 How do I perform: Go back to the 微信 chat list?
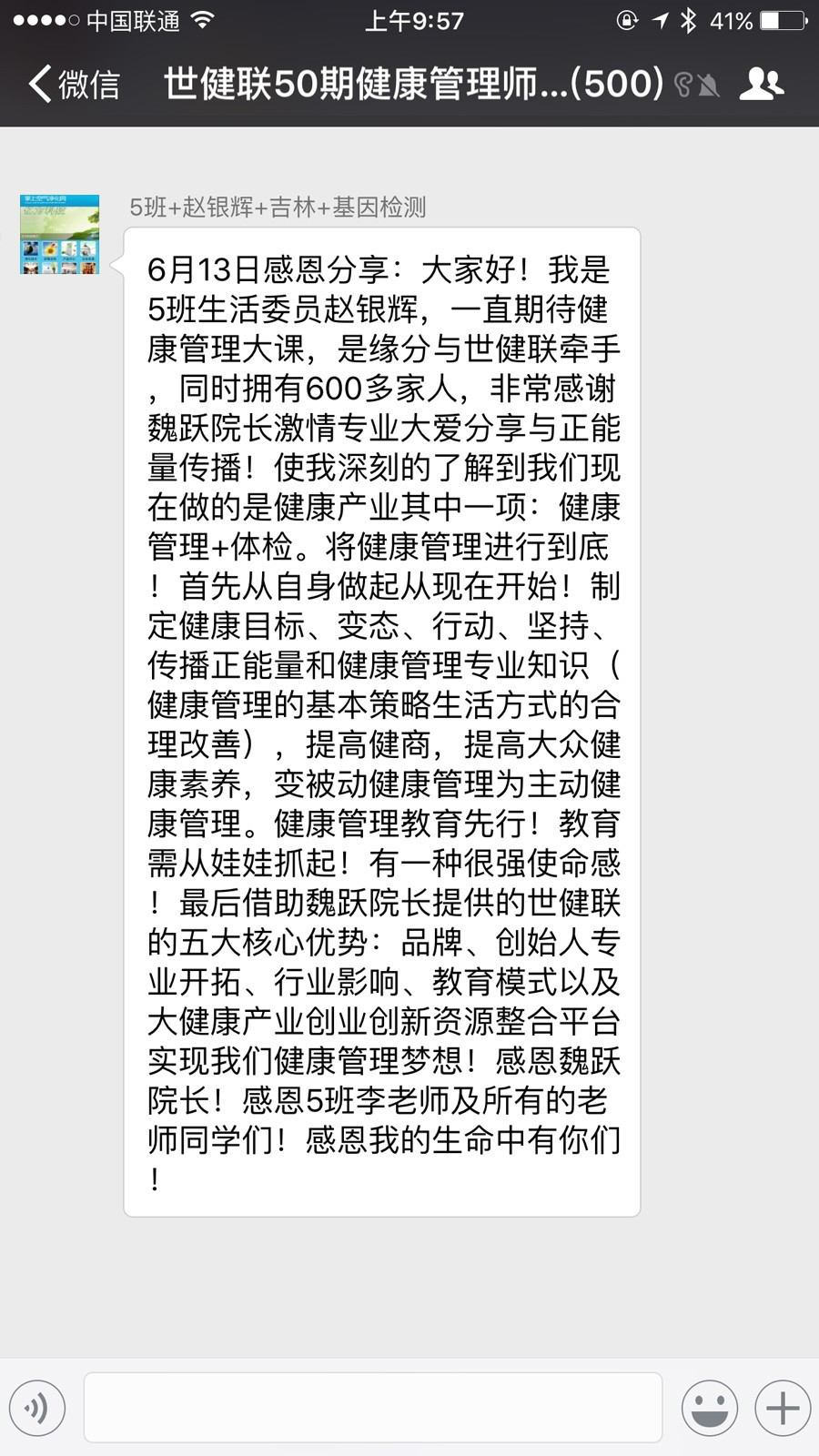pos(75,85)
